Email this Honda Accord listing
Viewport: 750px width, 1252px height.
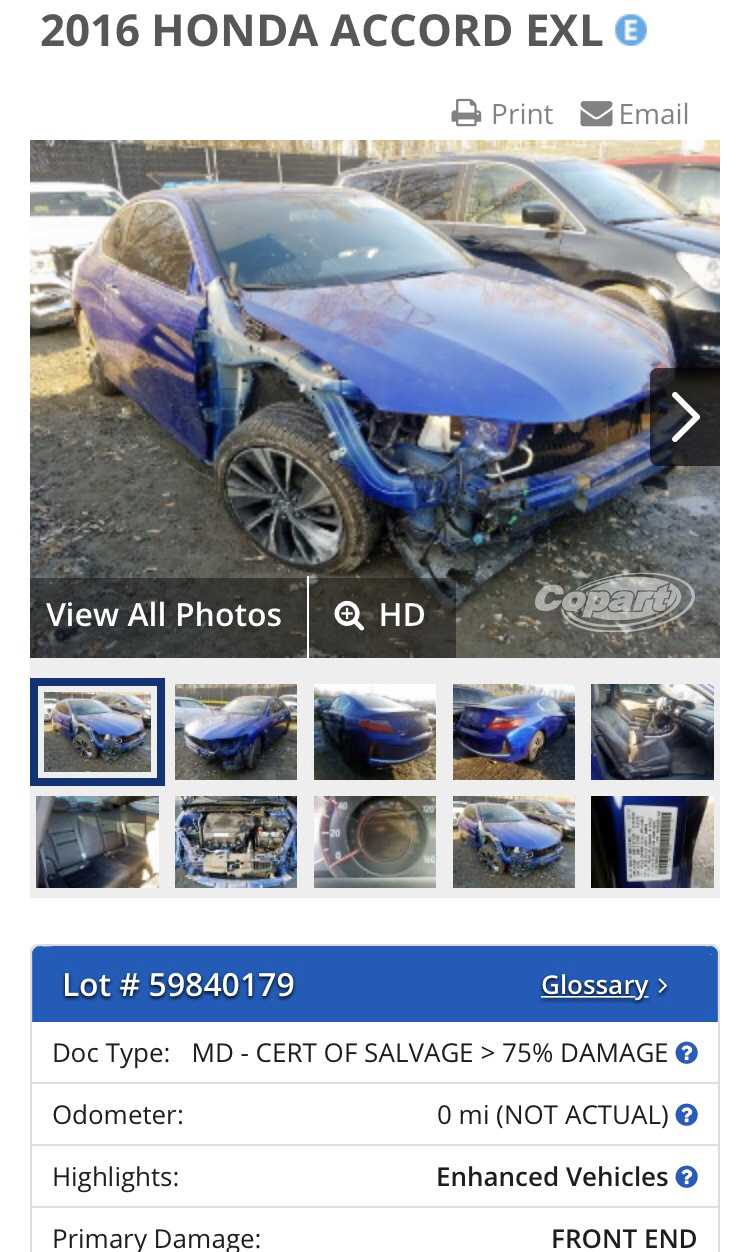[634, 114]
